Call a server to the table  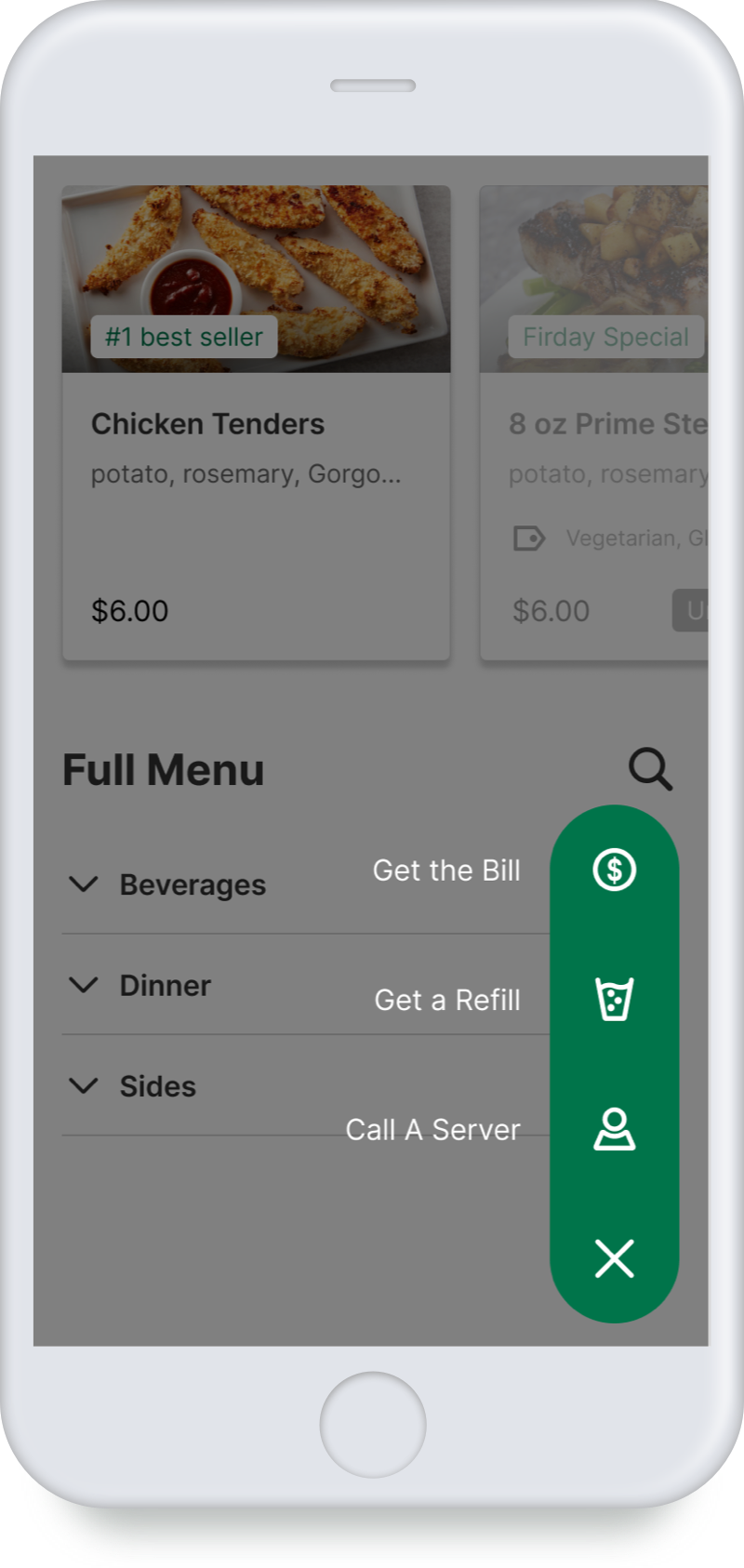click(x=614, y=1129)
